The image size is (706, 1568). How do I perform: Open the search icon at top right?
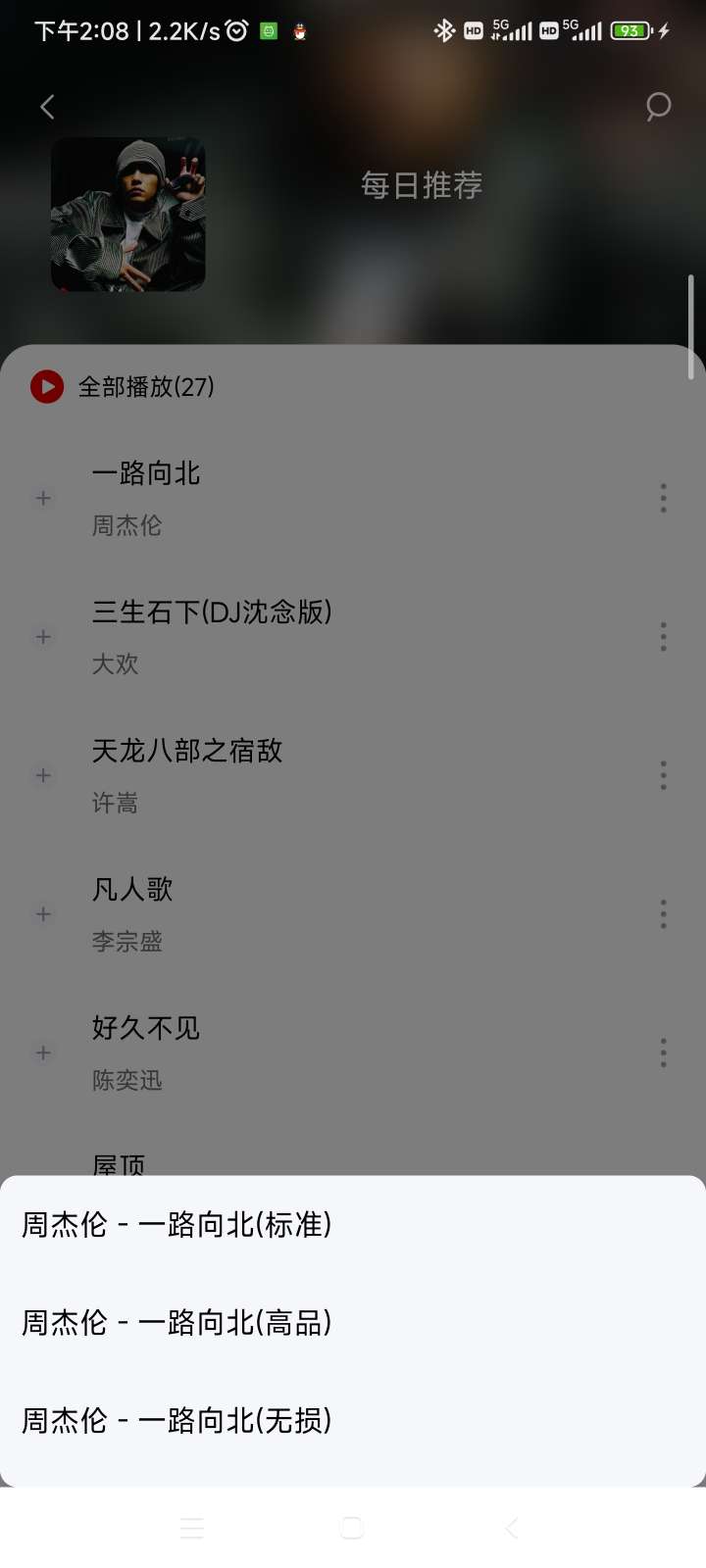[x=658, y=106]
